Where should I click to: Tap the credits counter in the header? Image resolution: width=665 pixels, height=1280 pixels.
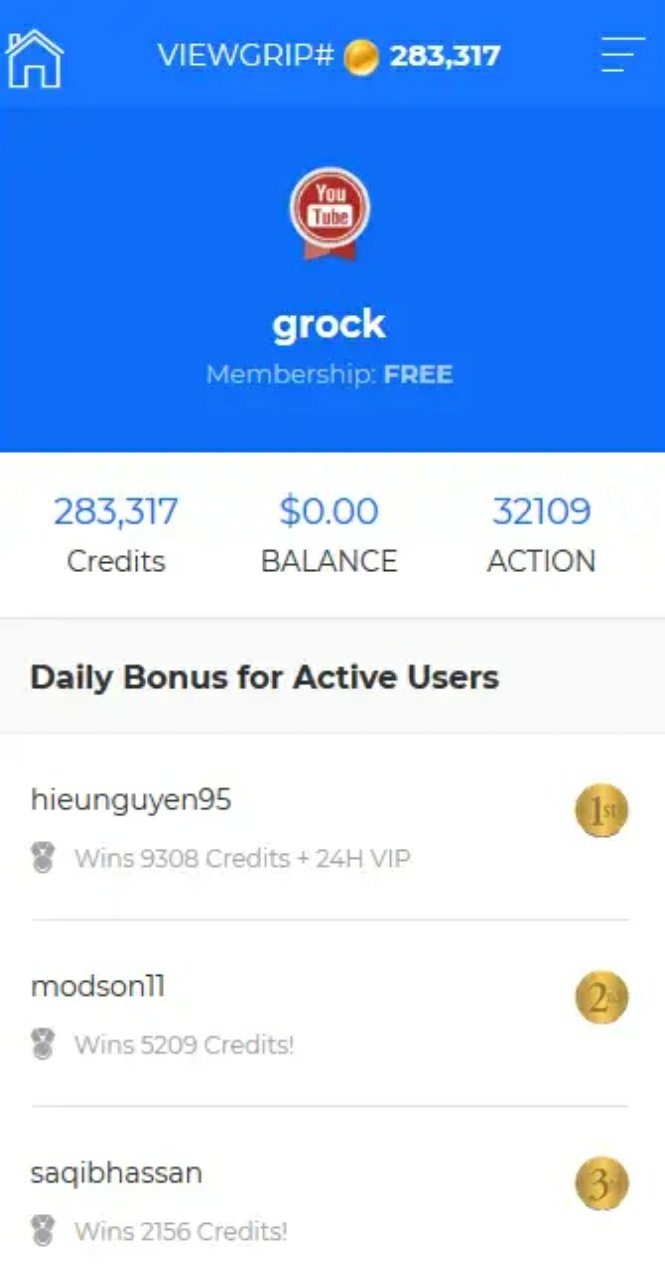coord(423,56)
